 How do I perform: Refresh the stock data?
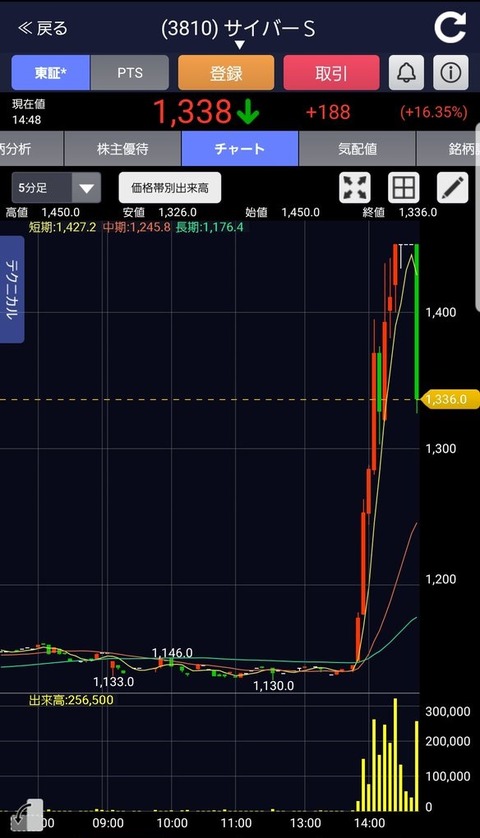[x=450, y=28]
